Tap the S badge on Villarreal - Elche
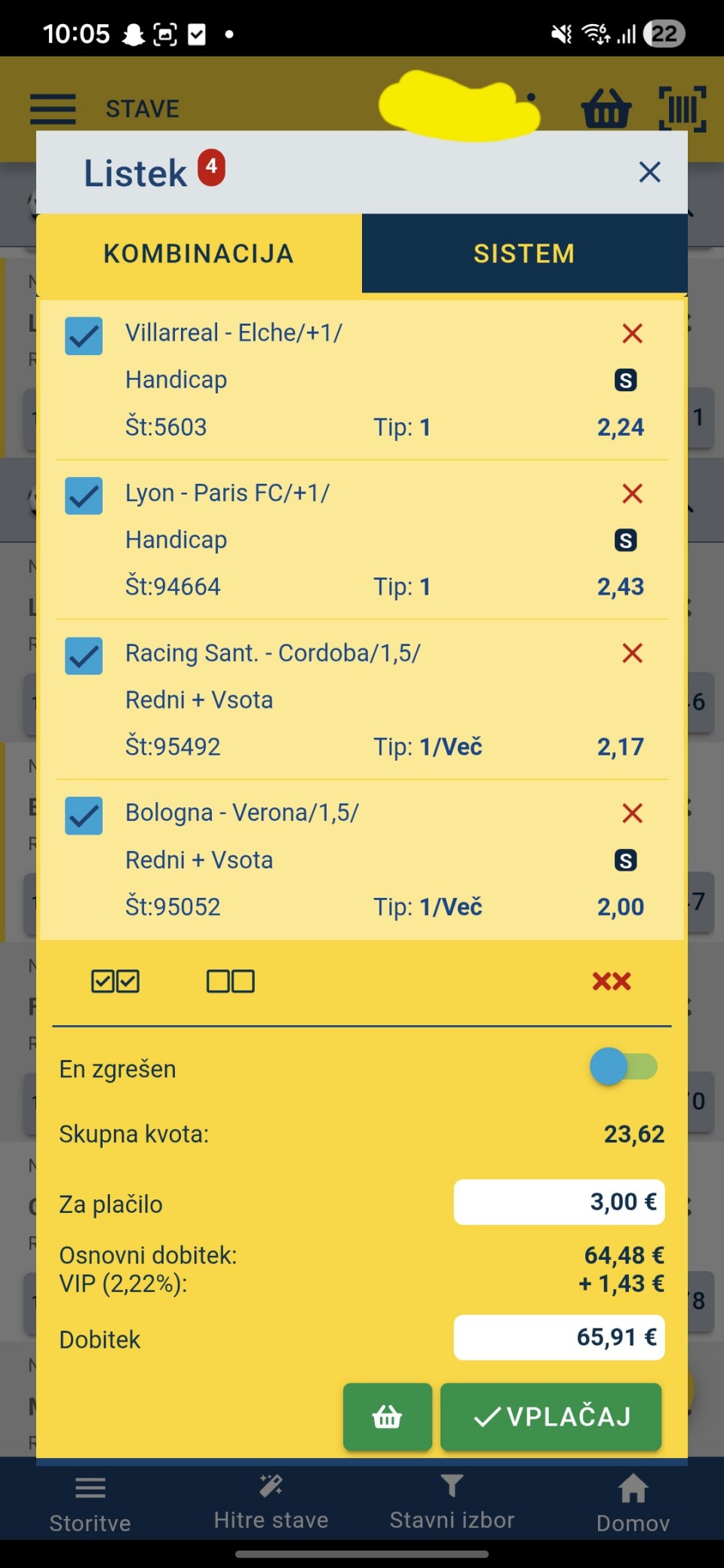The image size is (724, 1568). point(625,381)
